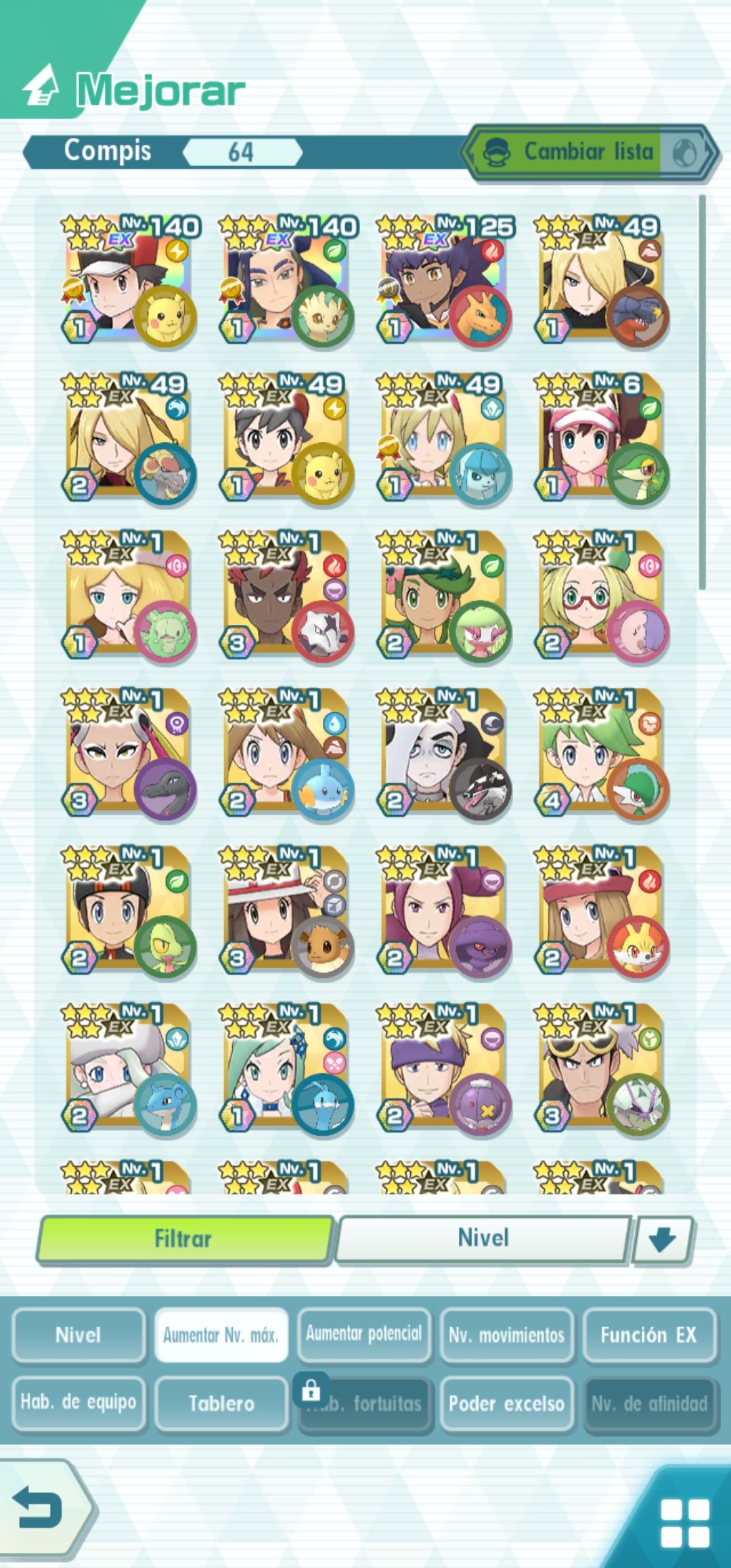Open the grid menu button
The width and height of the screenshot is (731, 1568).
click(x=684, y=1523)
